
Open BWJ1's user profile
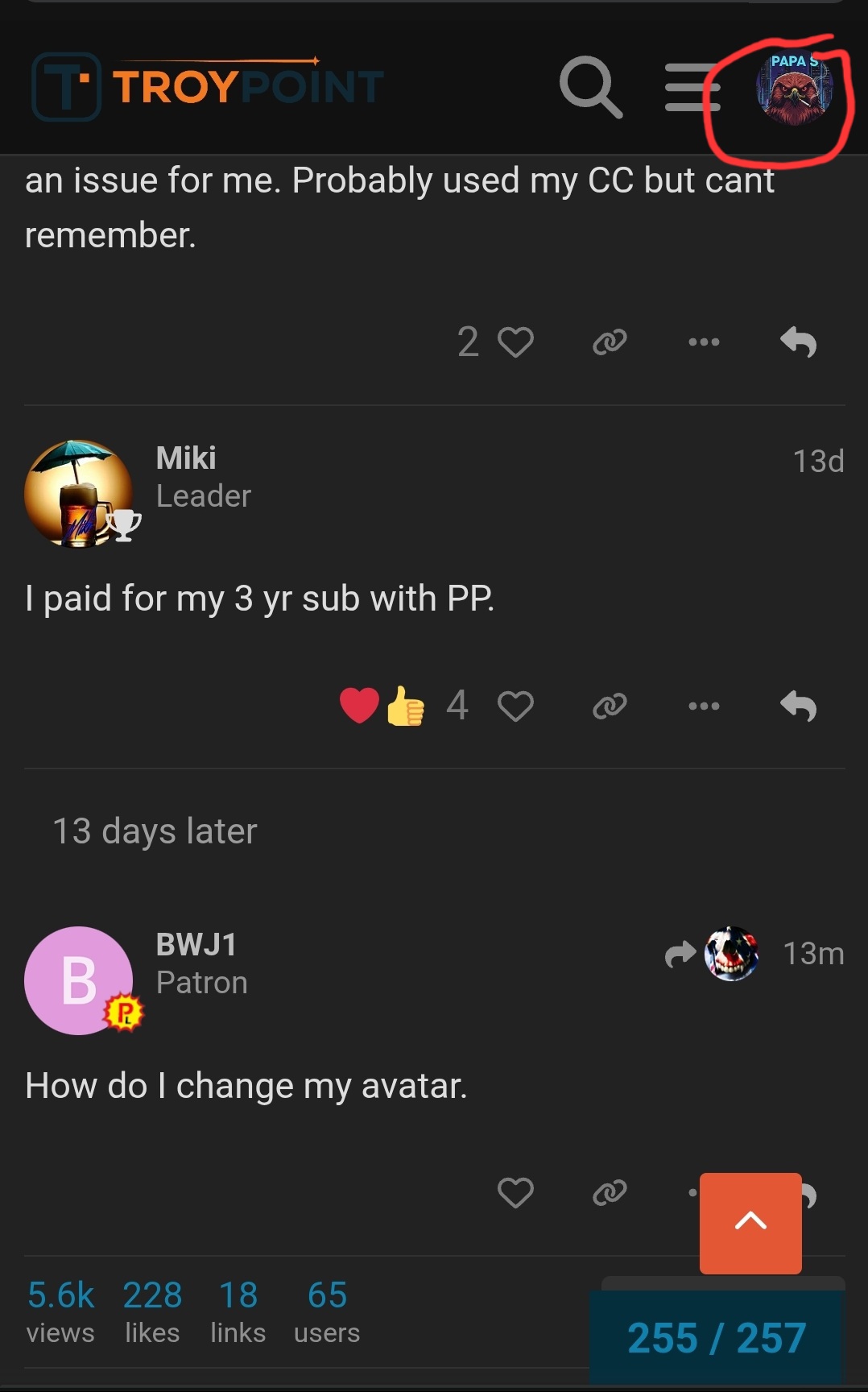tap(79, 980)
